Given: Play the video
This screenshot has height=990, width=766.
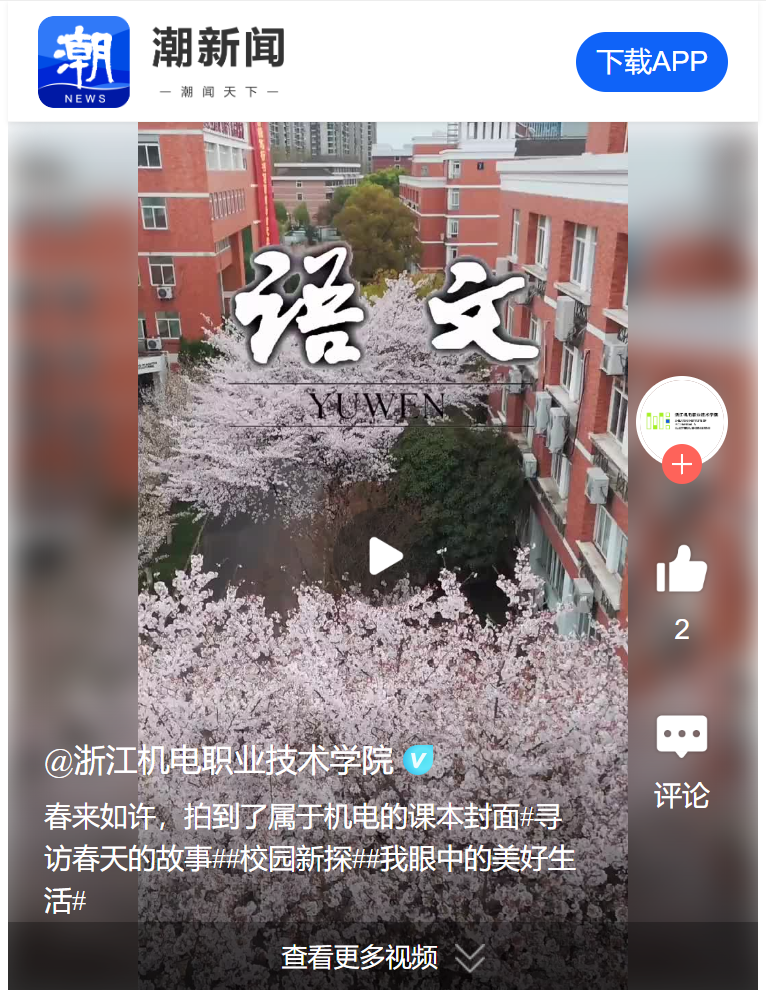Looking at the screenshot, I should tap(384, 556).
